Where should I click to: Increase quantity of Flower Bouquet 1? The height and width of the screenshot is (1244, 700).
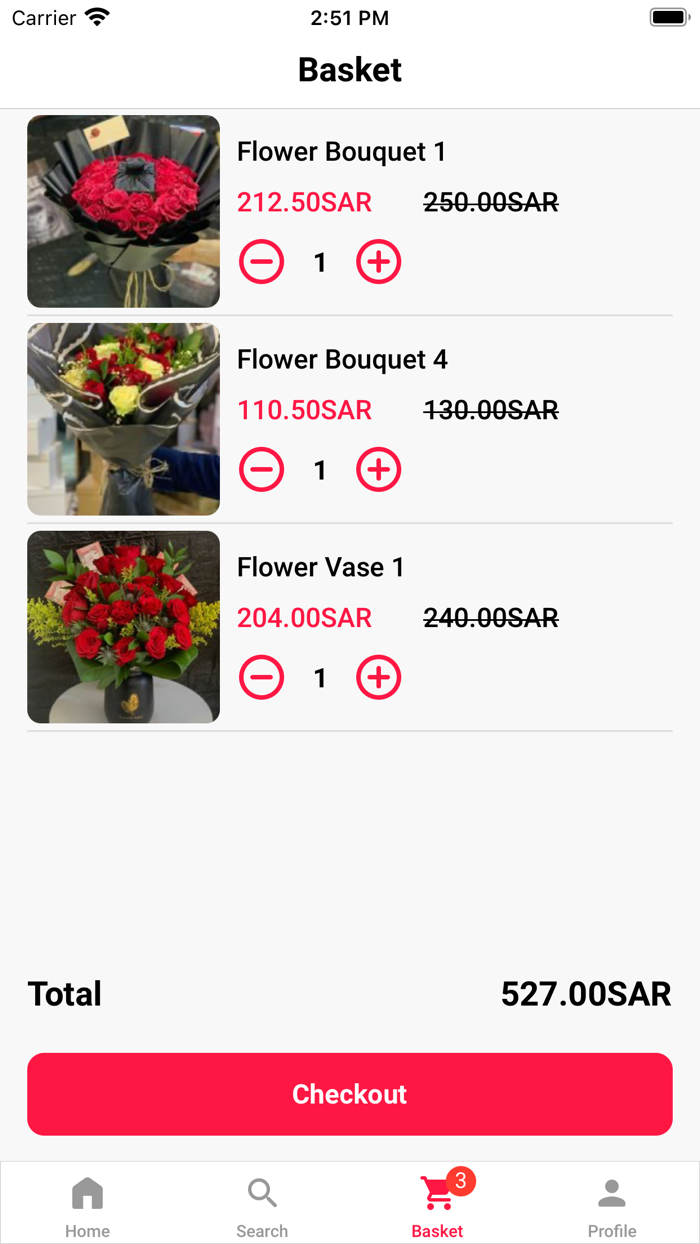coord(379,262)
